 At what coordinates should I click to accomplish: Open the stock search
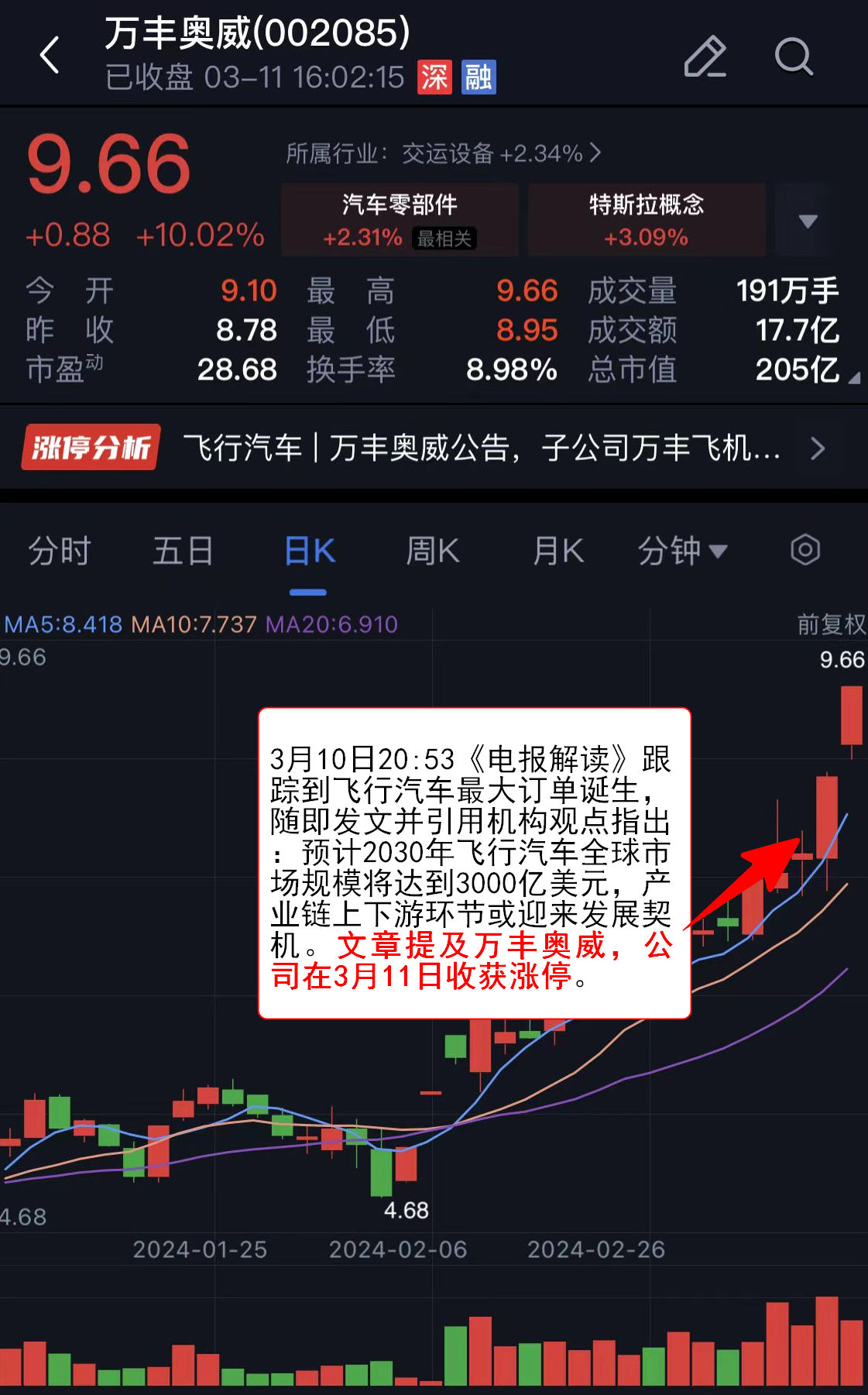click(x=794, y=57)
